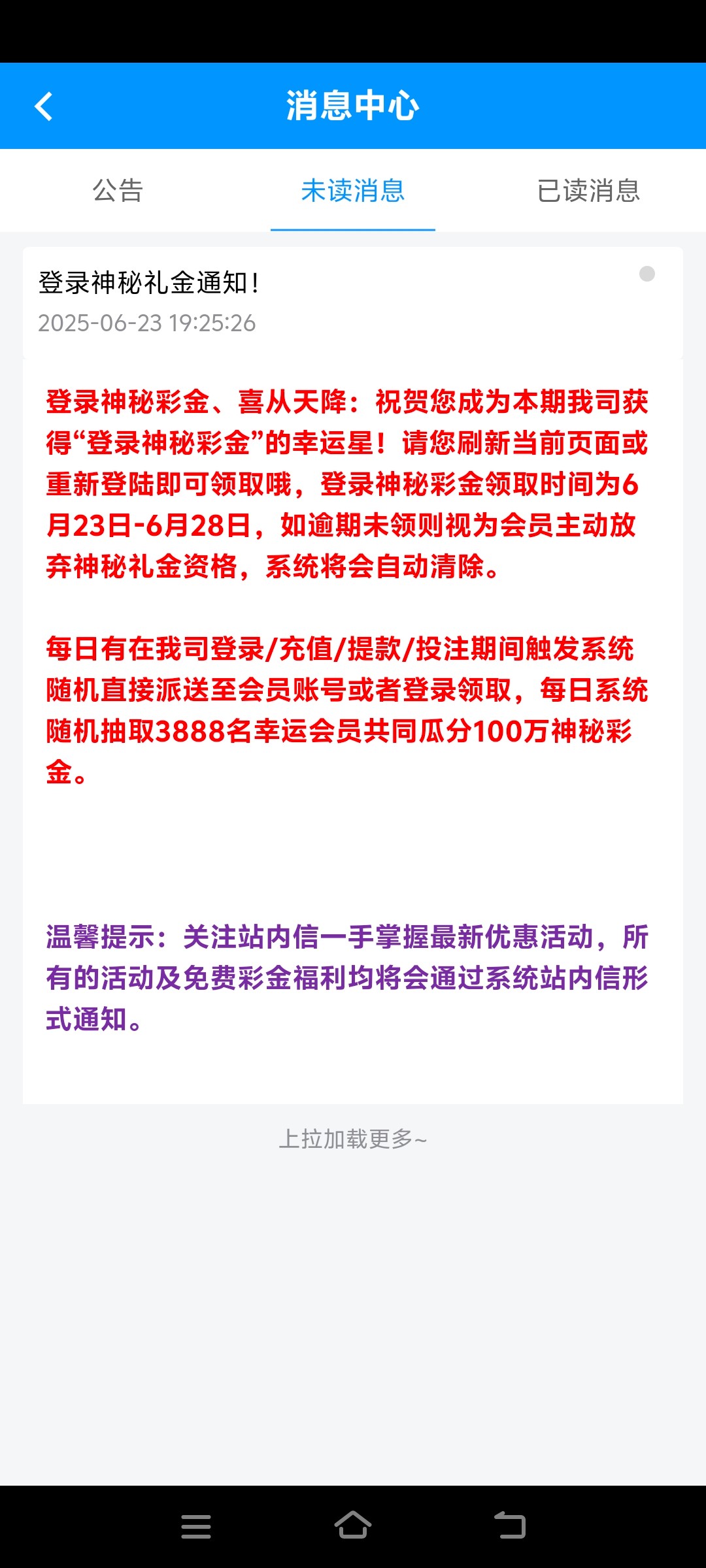
Task: Select the 未读消息 tab
Action: pos(353,191)
